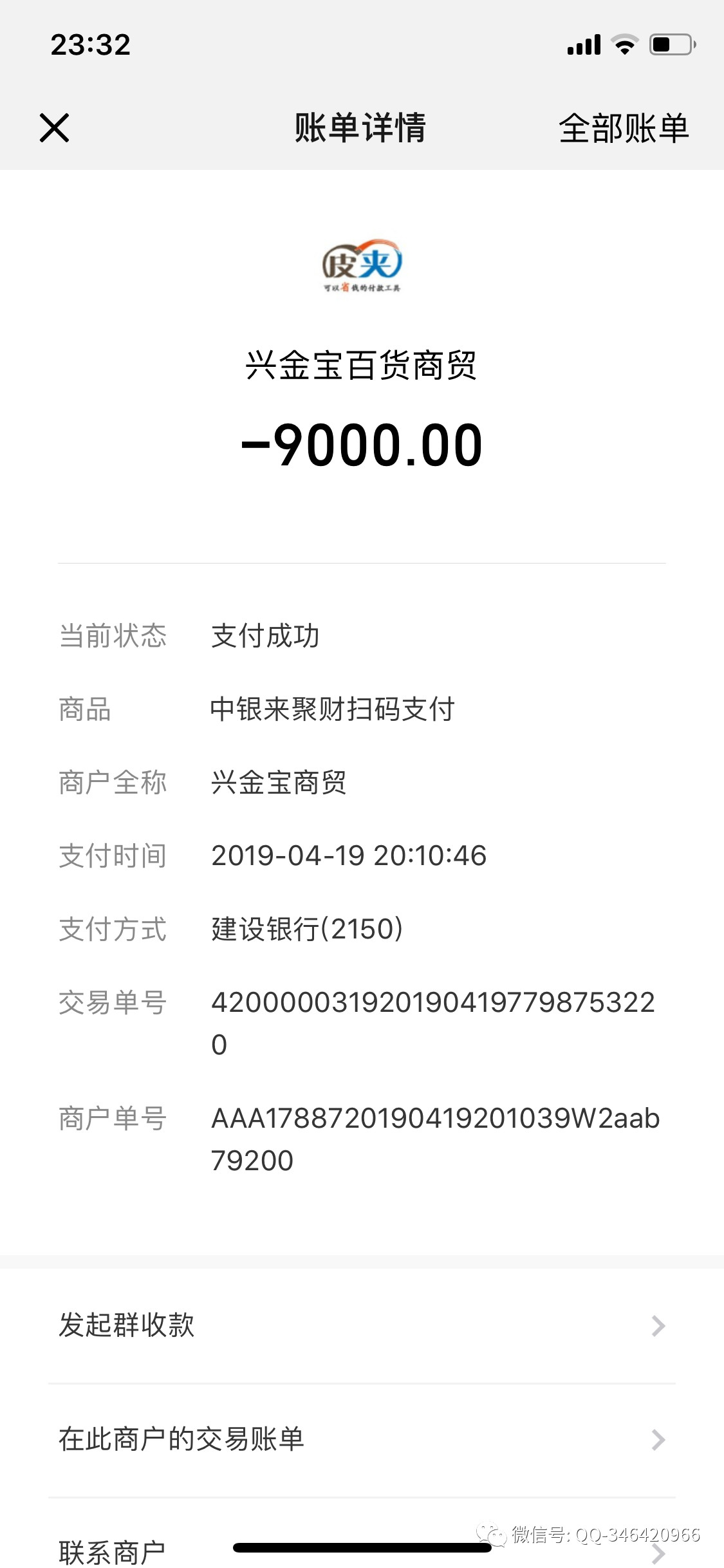Viewport: 724px width, 1568px height.
Task: Open 发起群收款 group collection
Action: click(x=362, y=1325)
